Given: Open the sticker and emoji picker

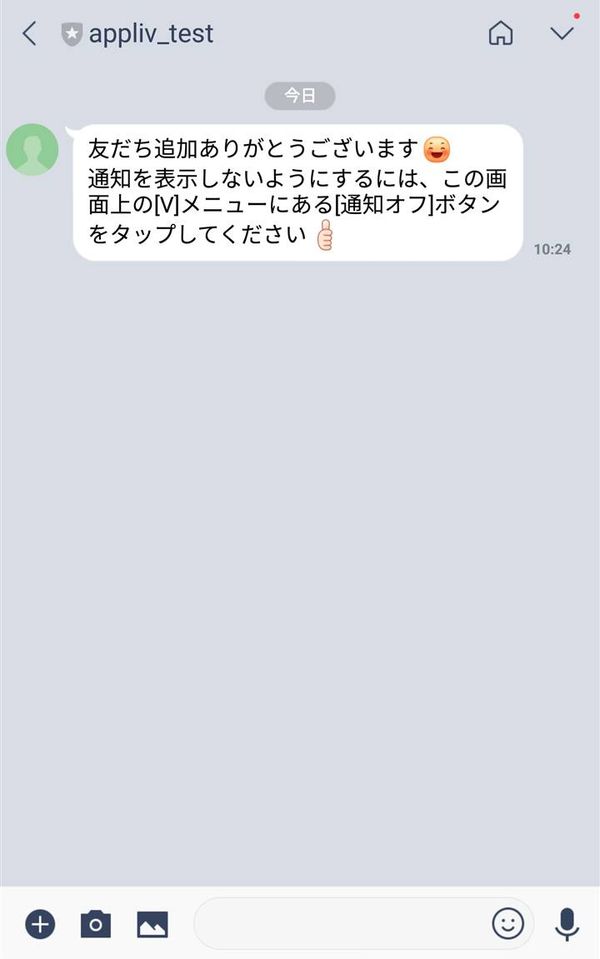Looking at the screenshot, I should tap(508, 924).
